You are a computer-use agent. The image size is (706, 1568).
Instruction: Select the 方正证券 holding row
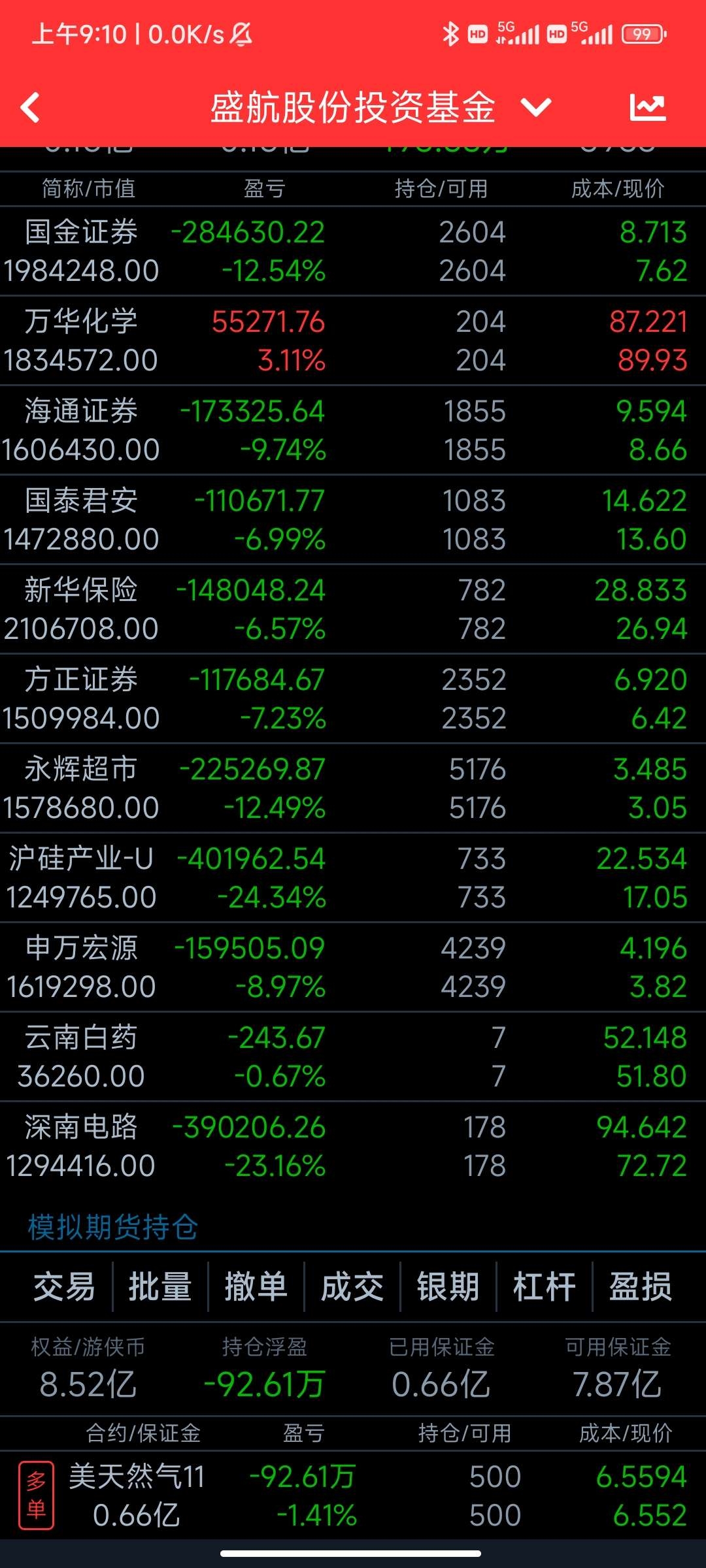(353, 699)
